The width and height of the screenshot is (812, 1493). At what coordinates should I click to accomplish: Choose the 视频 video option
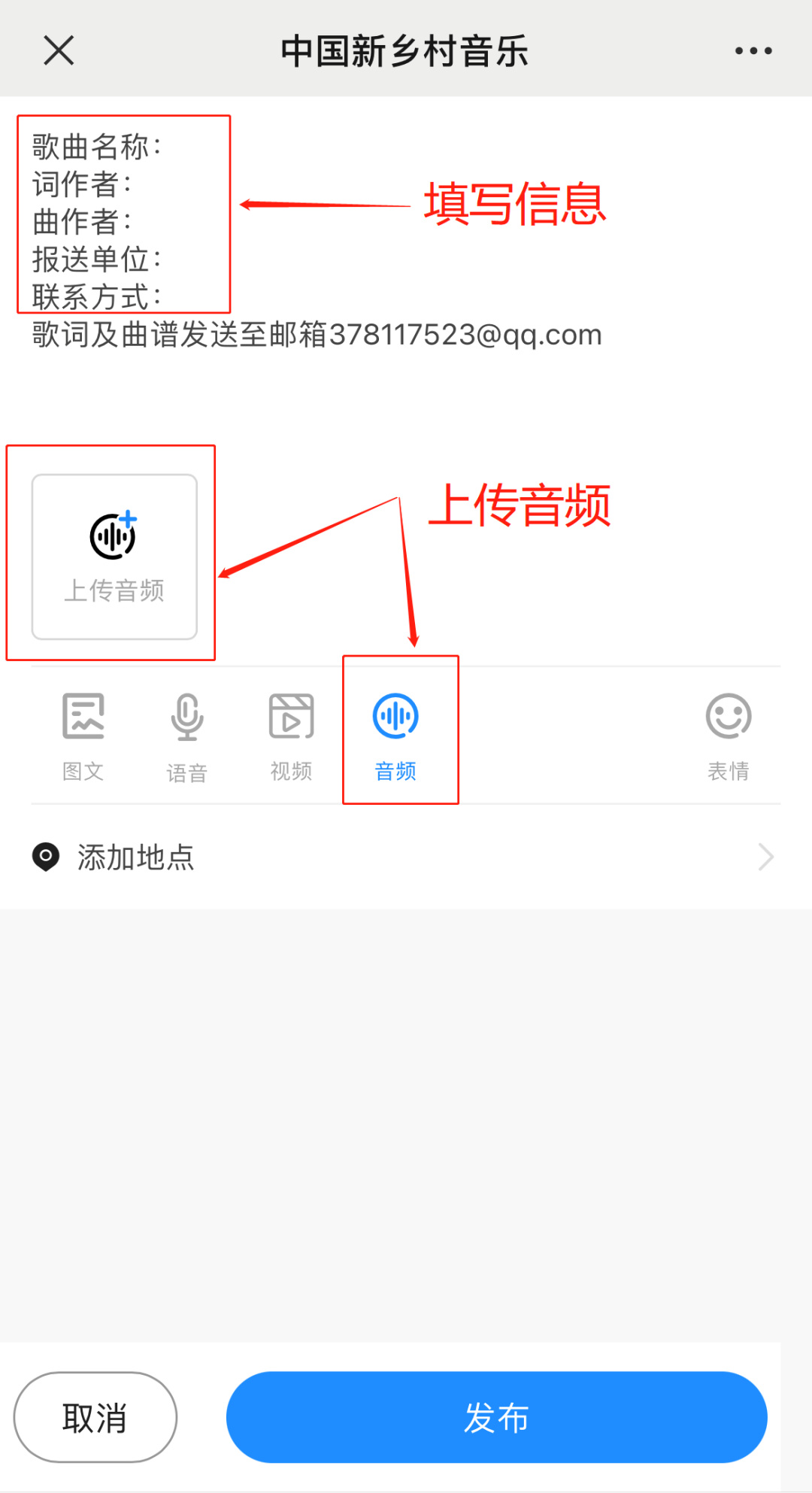[291, 736]
